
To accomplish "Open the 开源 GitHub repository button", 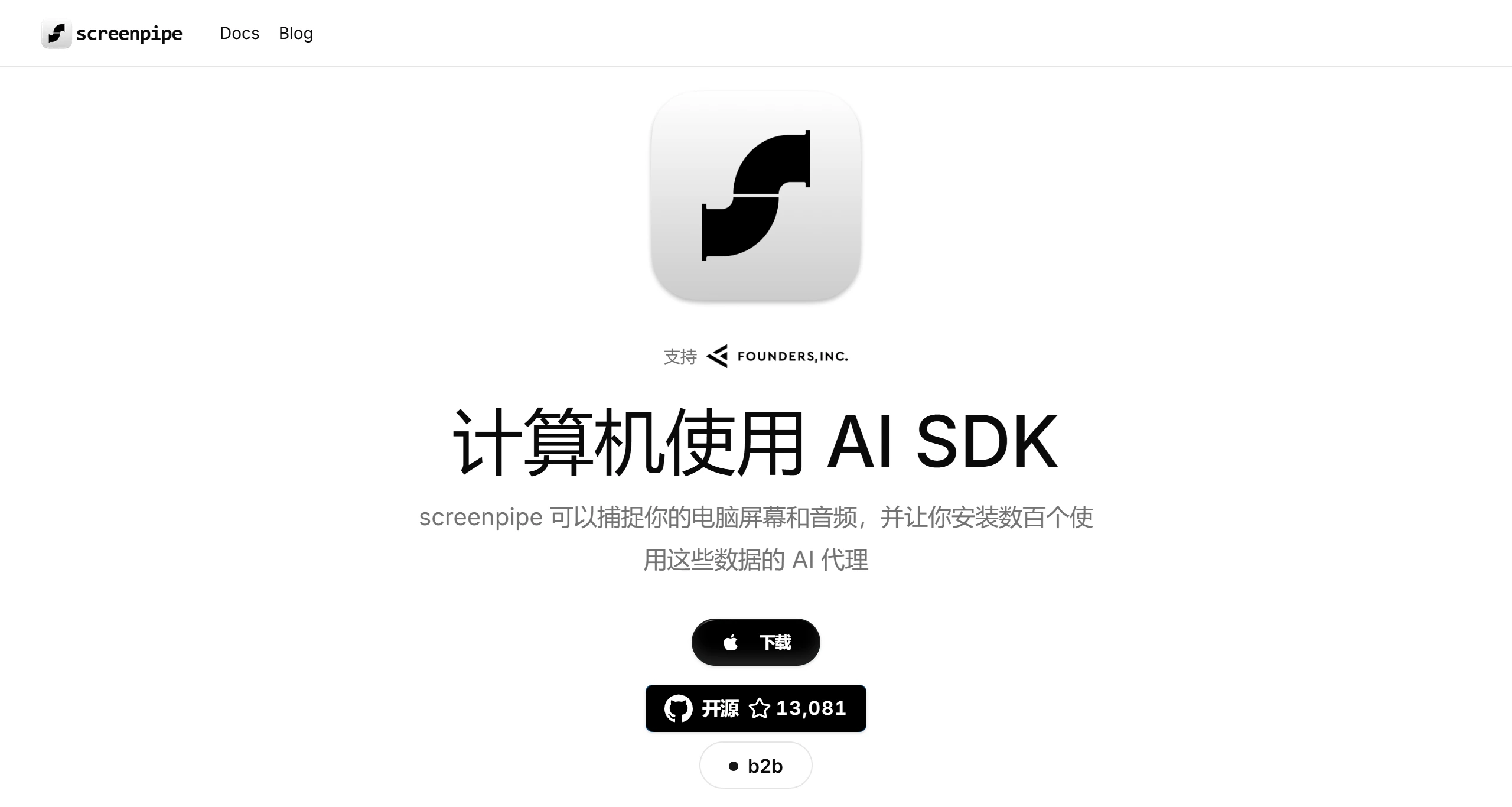I will [x=755, y=708].
